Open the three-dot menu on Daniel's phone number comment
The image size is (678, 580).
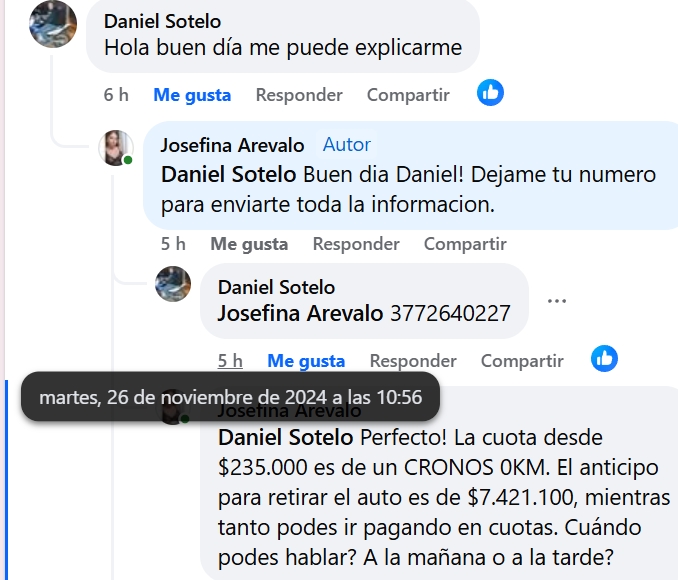coord(557,301)
